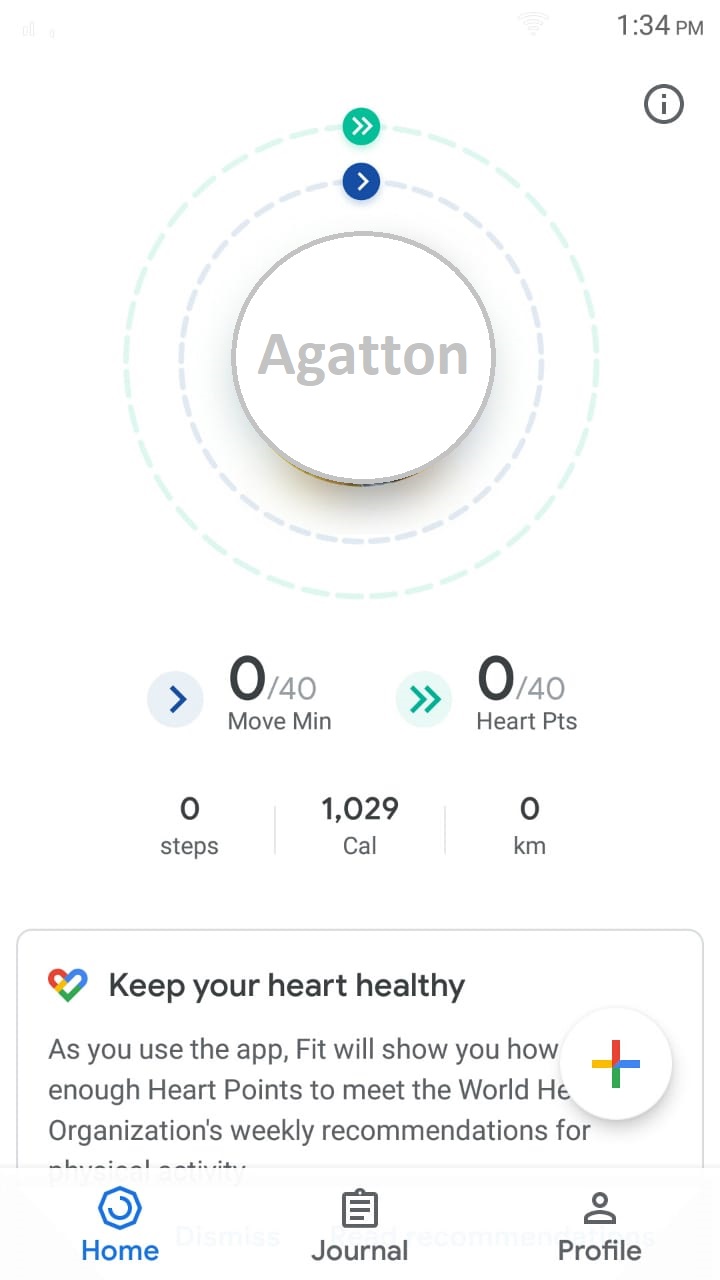
Task: Open the steps count details
Action: (x=189, y=826)
